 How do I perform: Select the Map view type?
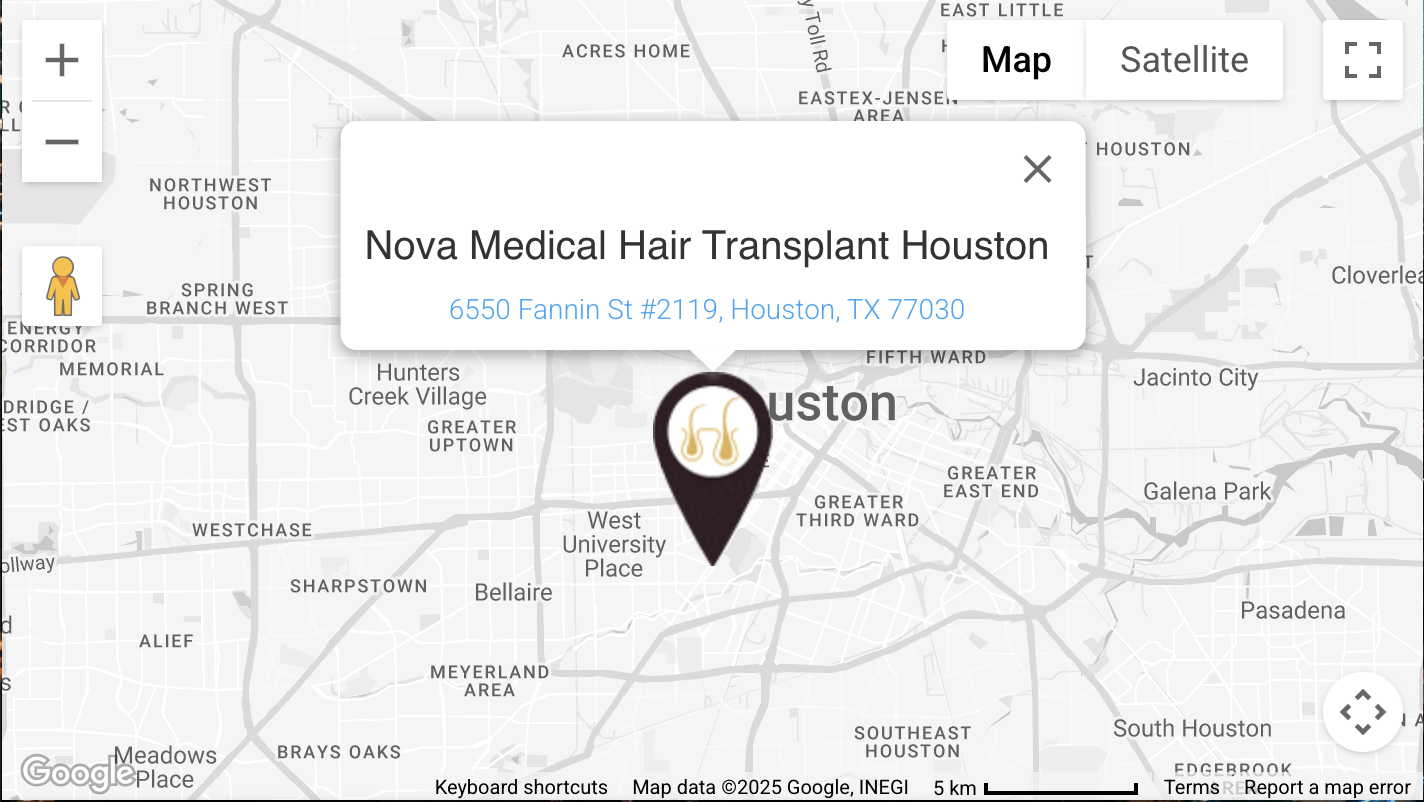[x=1016, y=60]
